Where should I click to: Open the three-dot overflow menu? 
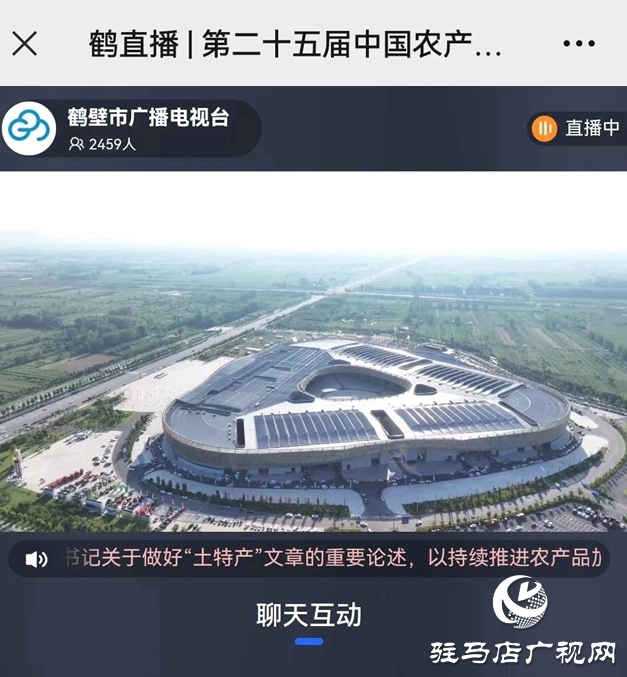(x=579, y=44)
